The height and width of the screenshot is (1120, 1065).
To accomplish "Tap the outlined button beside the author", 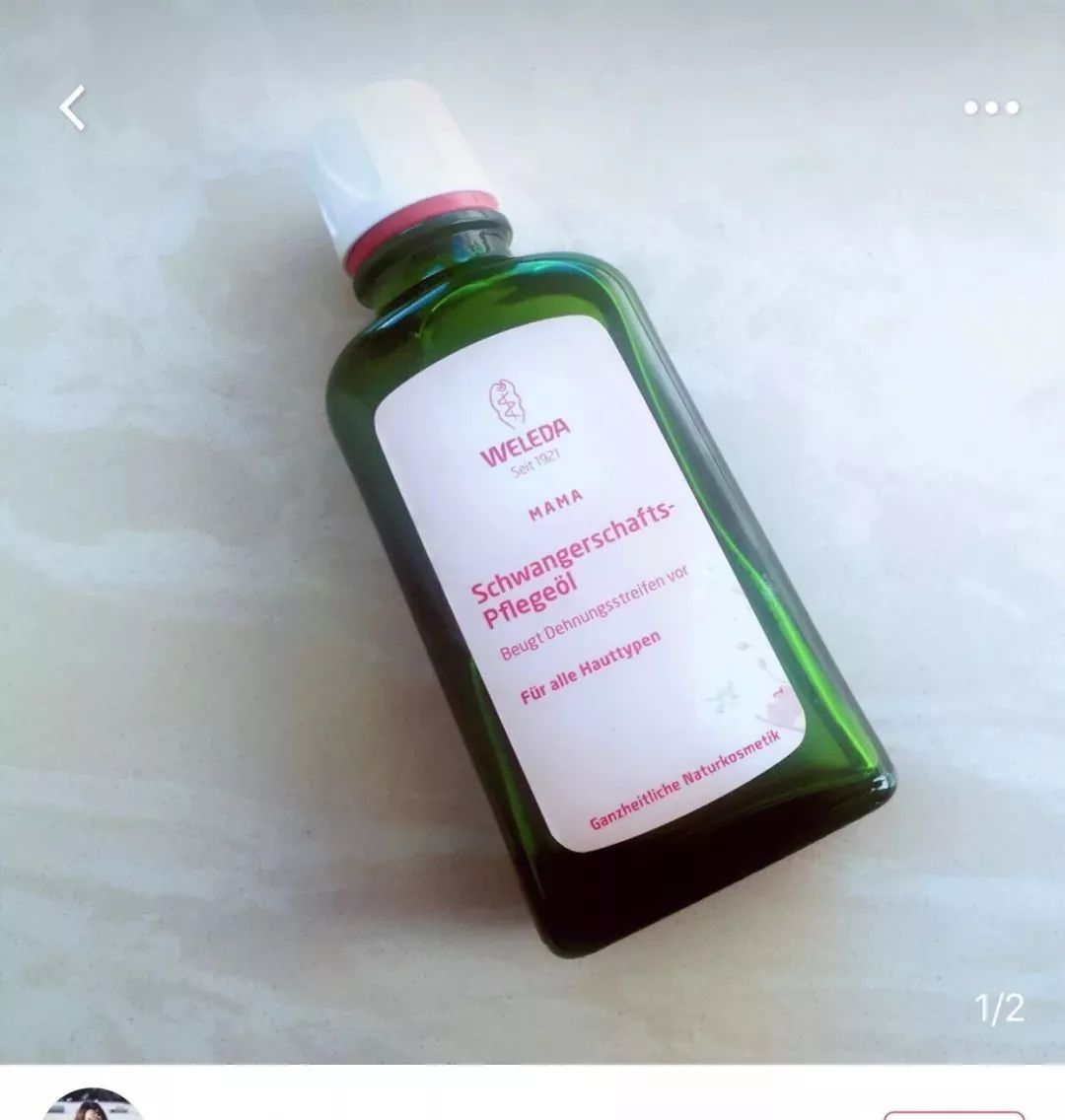I will click(953, 1114).
